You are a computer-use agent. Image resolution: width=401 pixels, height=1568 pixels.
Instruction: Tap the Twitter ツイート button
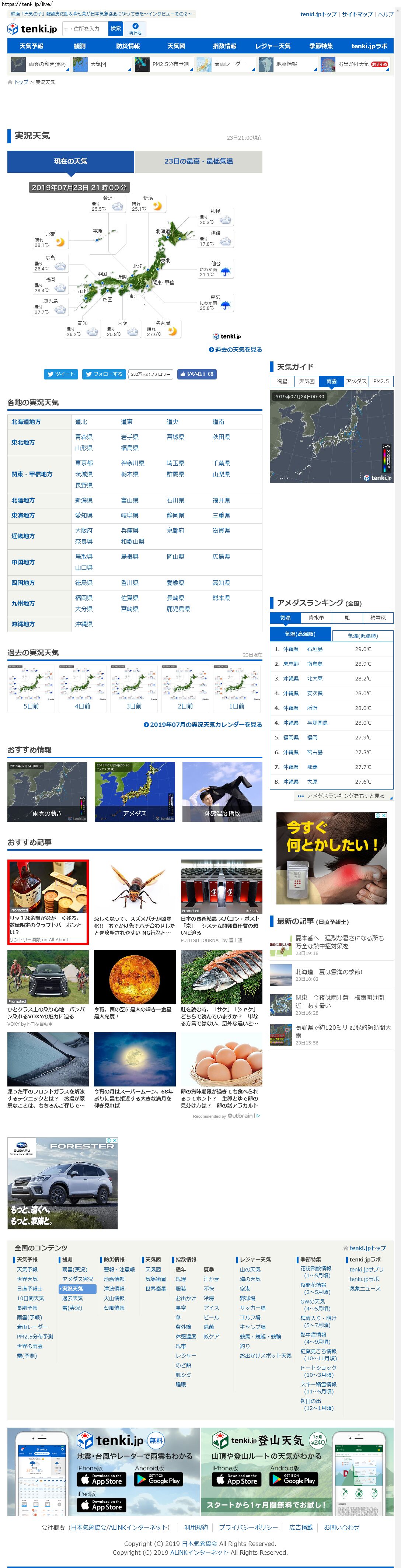click(61, 374)
